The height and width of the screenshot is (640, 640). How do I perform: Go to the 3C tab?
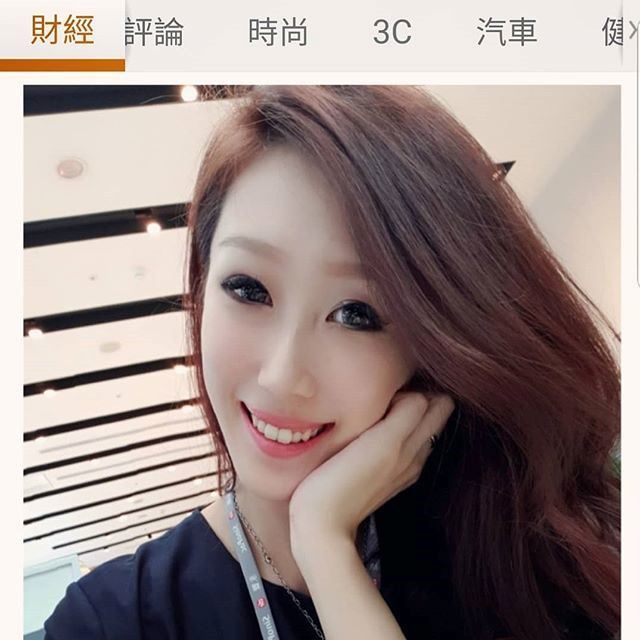coord(392,32)
